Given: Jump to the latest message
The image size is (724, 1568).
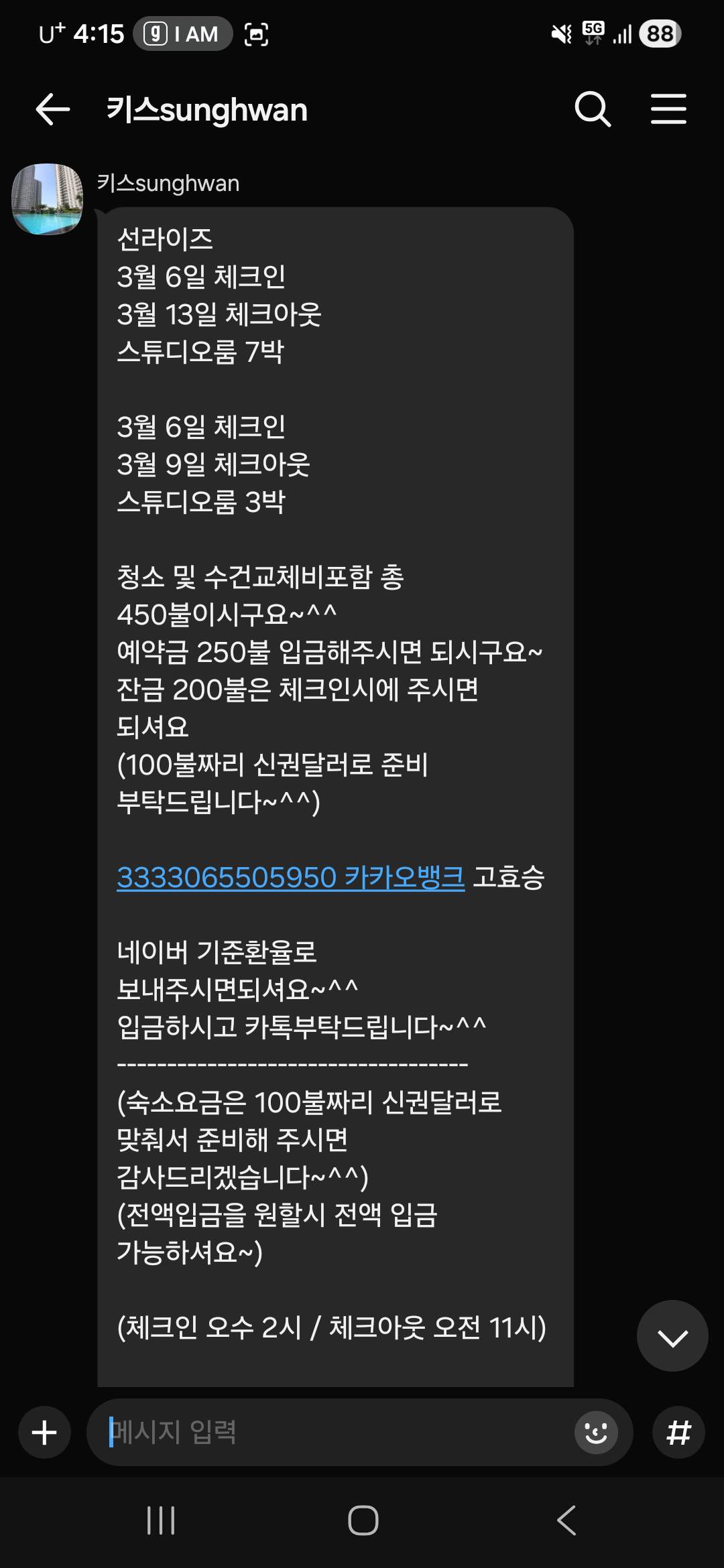Looking at the screenshot, I should [672, 1338].
